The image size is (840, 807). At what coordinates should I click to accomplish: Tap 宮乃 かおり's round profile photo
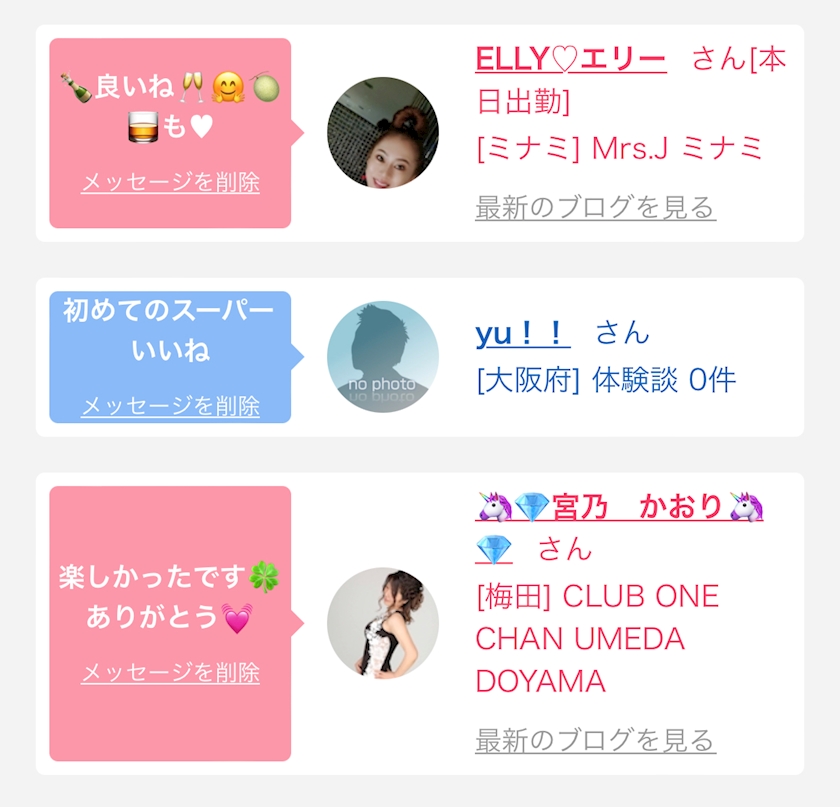383,624
